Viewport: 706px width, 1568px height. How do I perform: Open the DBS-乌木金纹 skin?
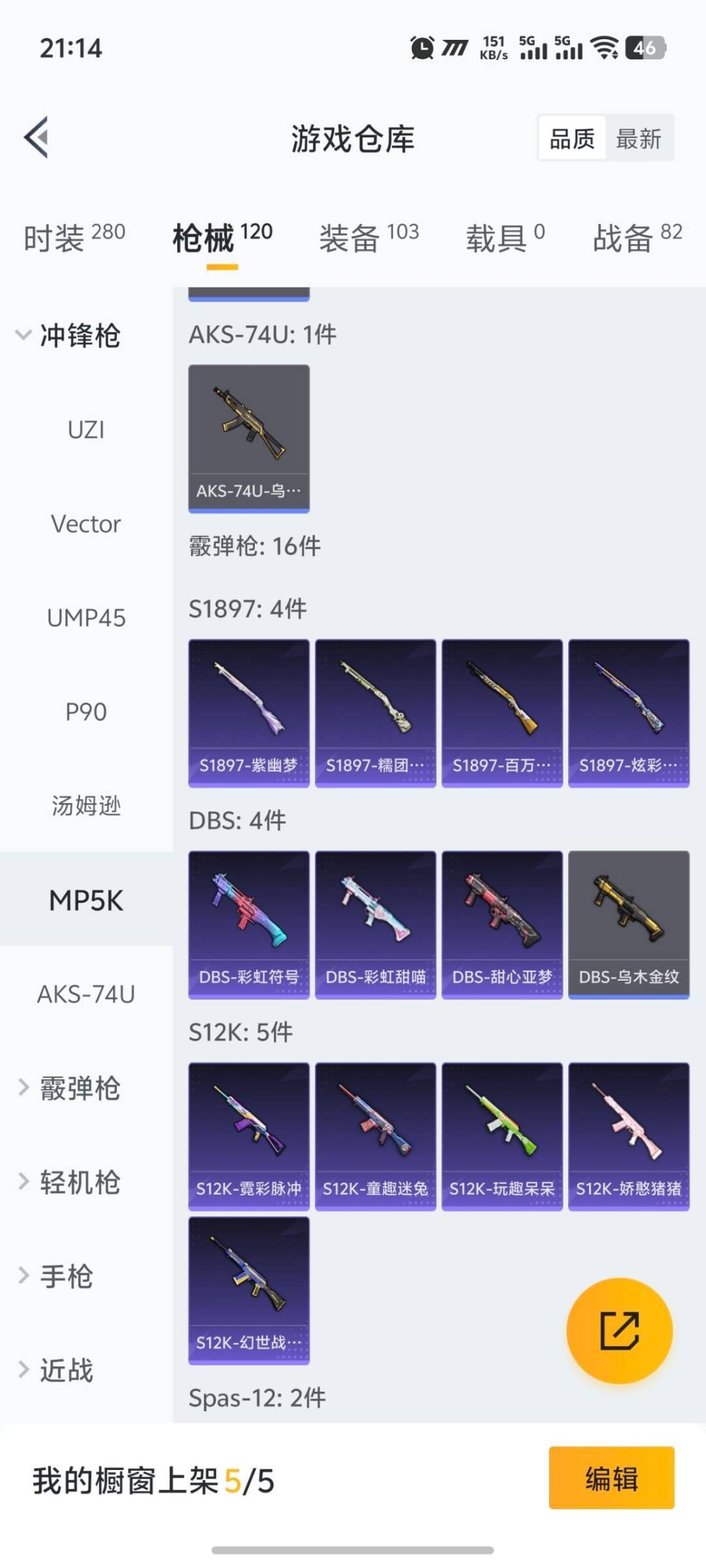click(628, 924)
